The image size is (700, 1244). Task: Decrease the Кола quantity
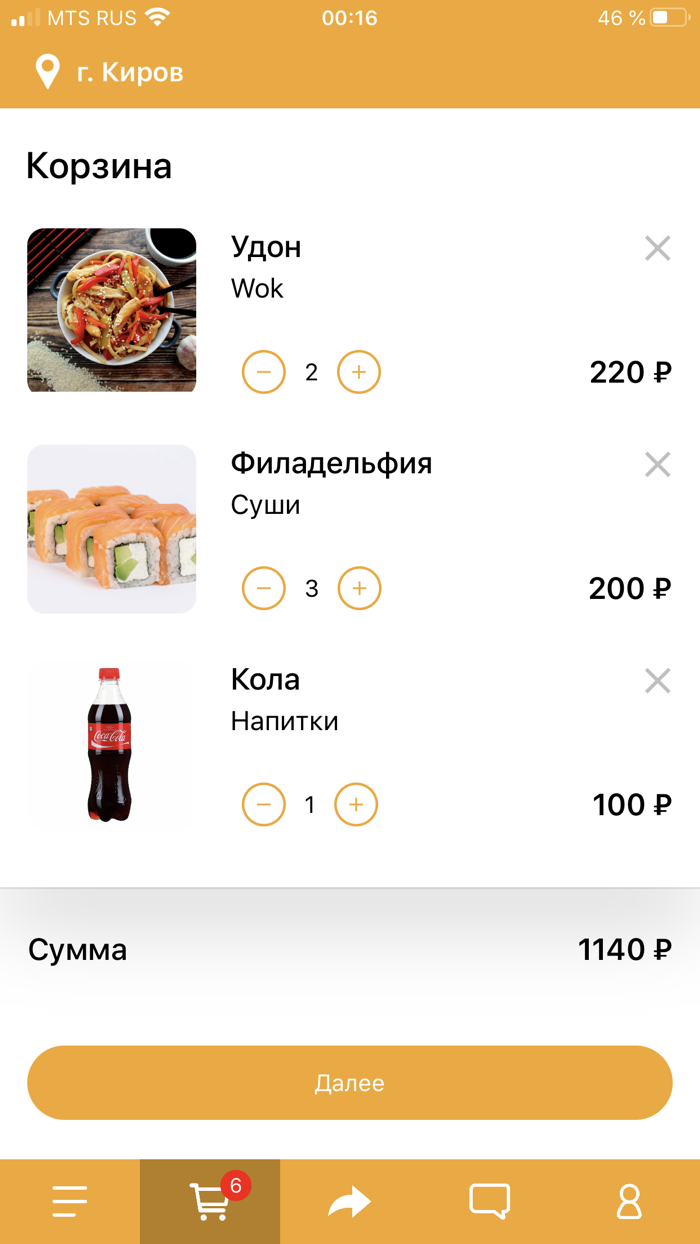click(x=264, y=804)
